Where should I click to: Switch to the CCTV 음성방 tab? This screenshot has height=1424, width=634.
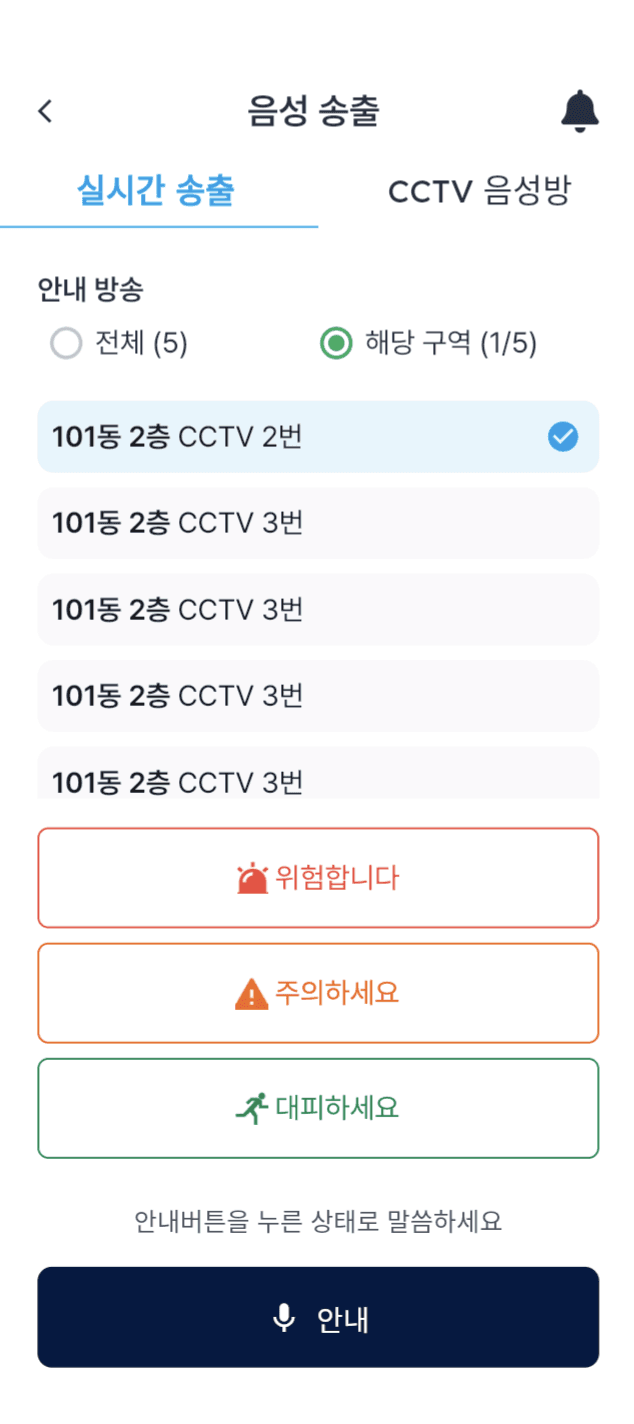pyautogui.click(x=479, y=191)
